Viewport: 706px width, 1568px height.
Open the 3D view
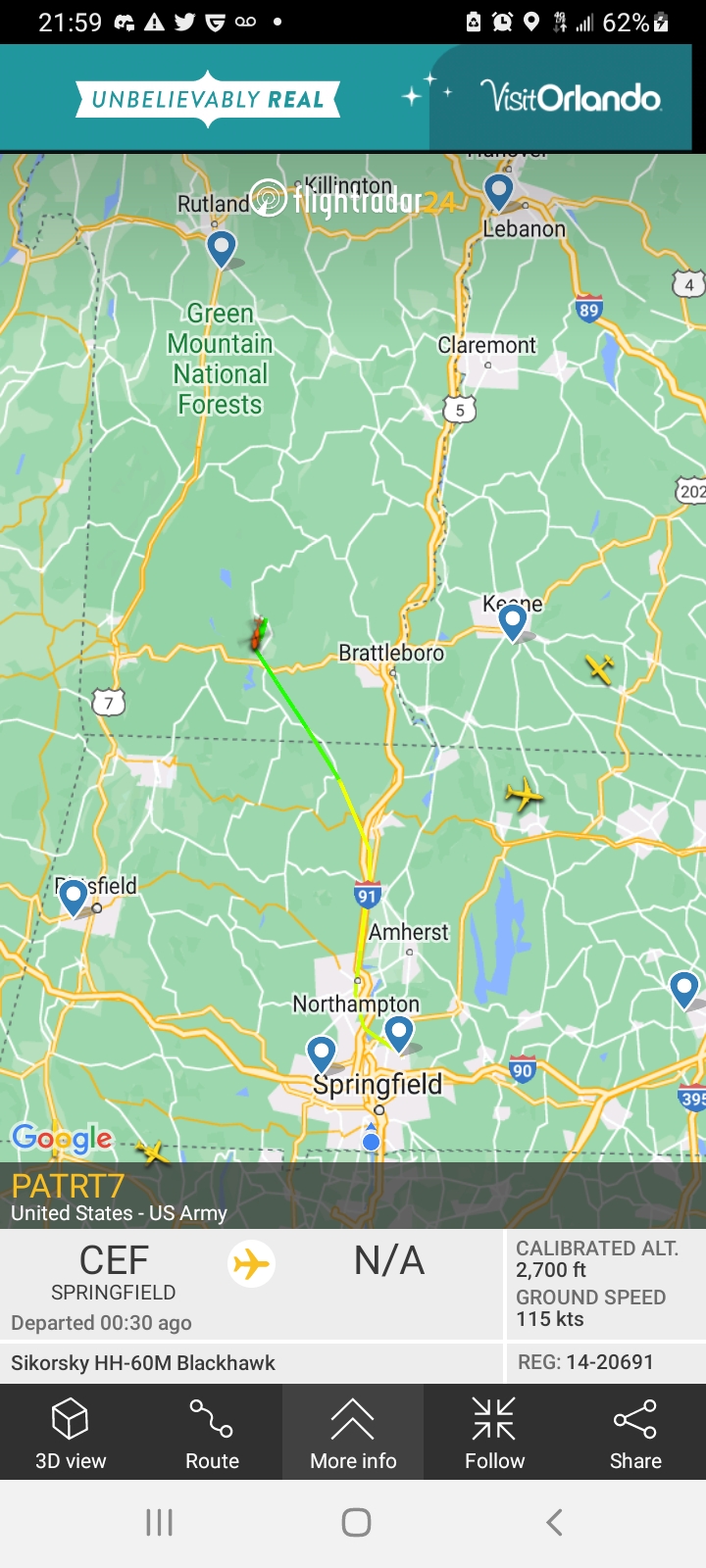point(71,1432)
